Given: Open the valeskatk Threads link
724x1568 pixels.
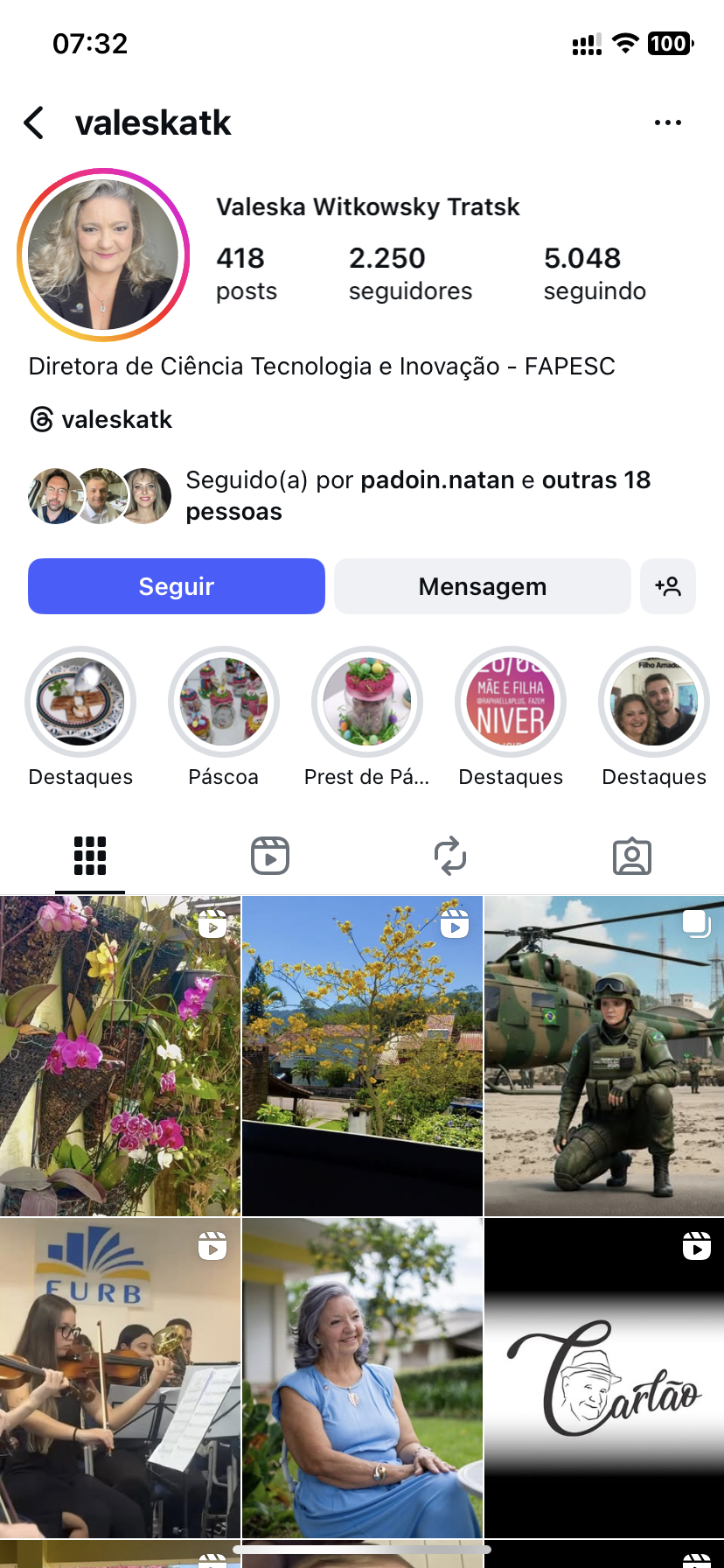Looking at the screenshot, I should click(x=101, y=420).
